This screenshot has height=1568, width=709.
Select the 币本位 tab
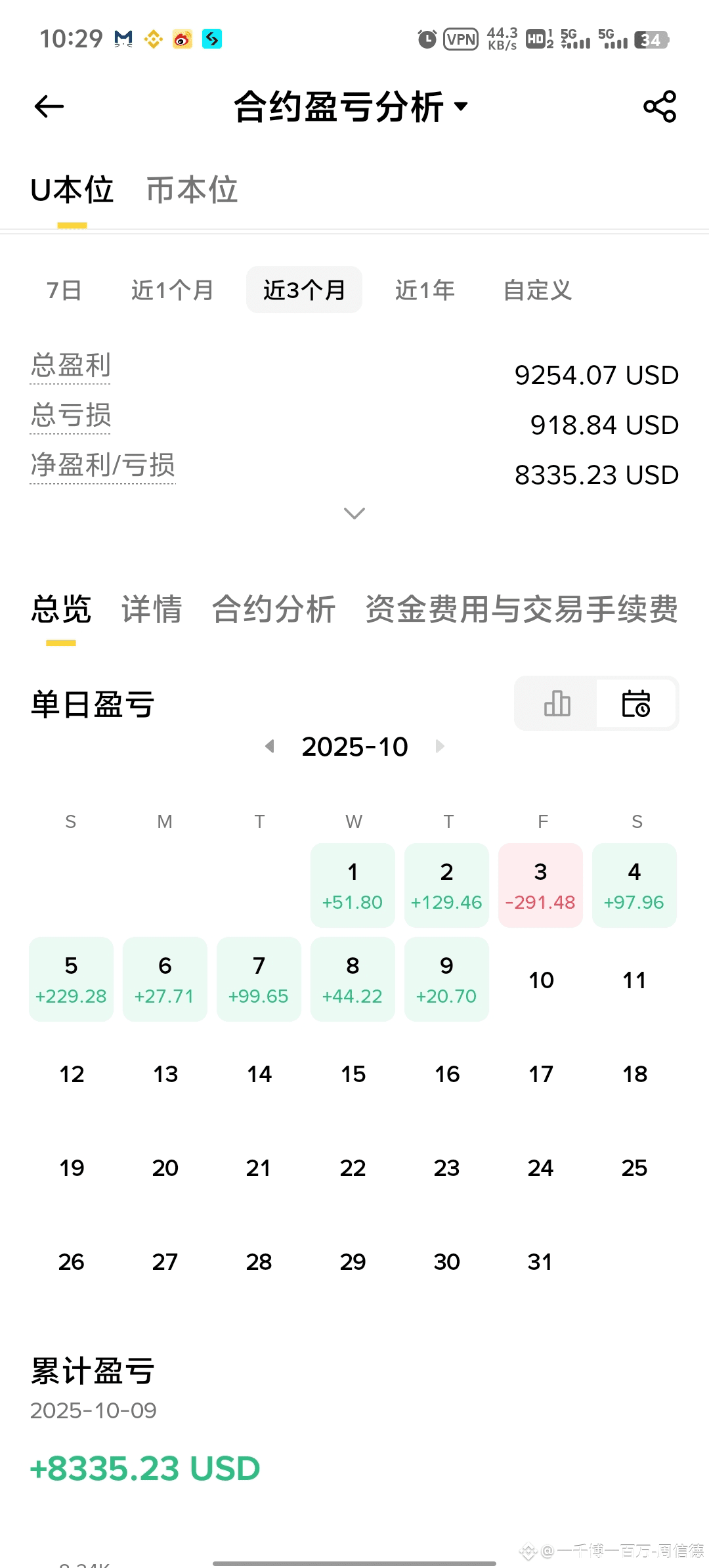[192, 190]
